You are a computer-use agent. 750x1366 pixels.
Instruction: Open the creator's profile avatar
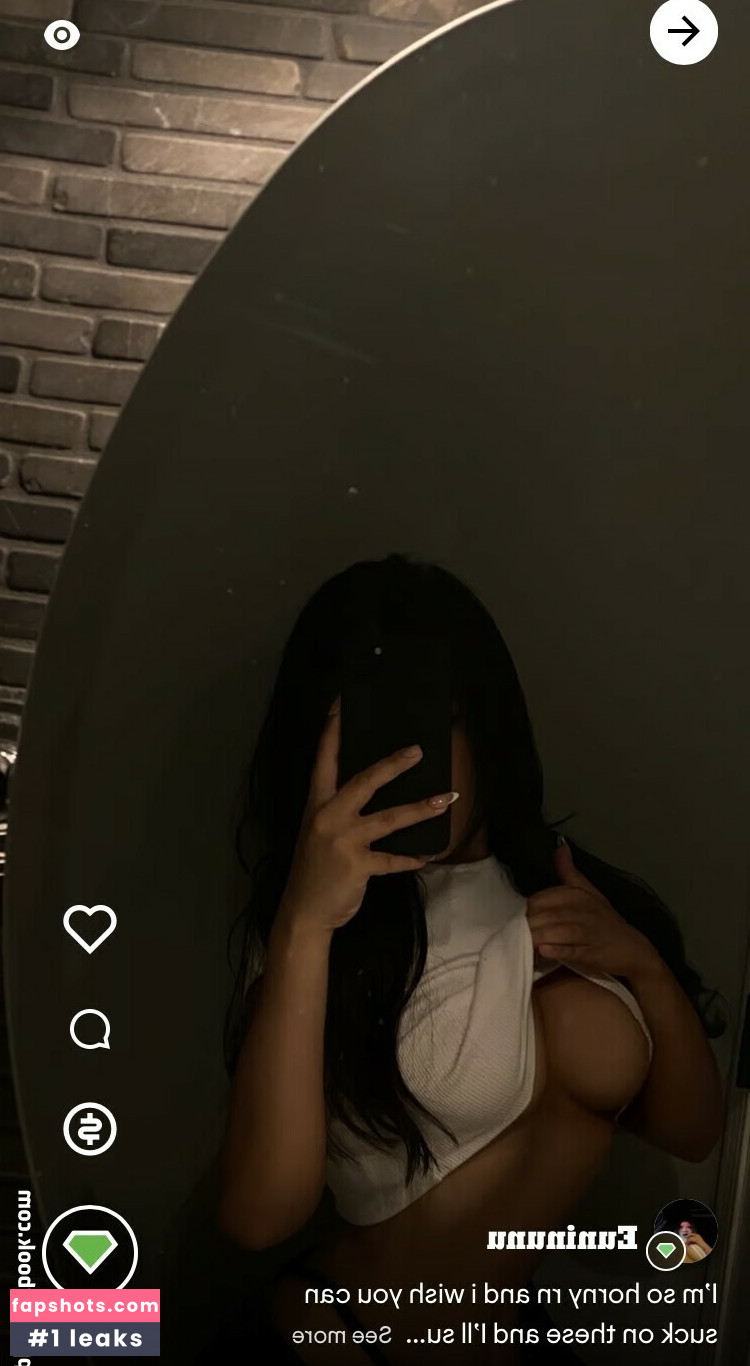click(687, 1230)
